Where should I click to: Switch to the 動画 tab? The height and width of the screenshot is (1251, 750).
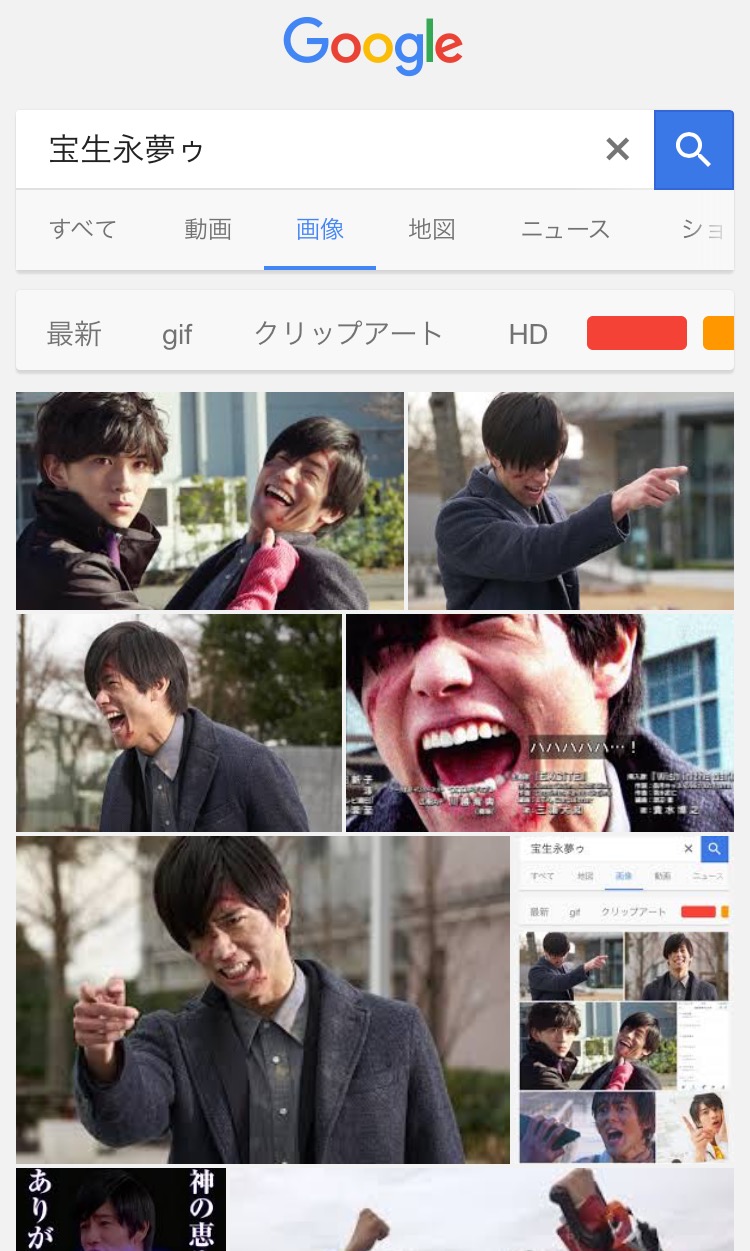(x=208, y=229)
